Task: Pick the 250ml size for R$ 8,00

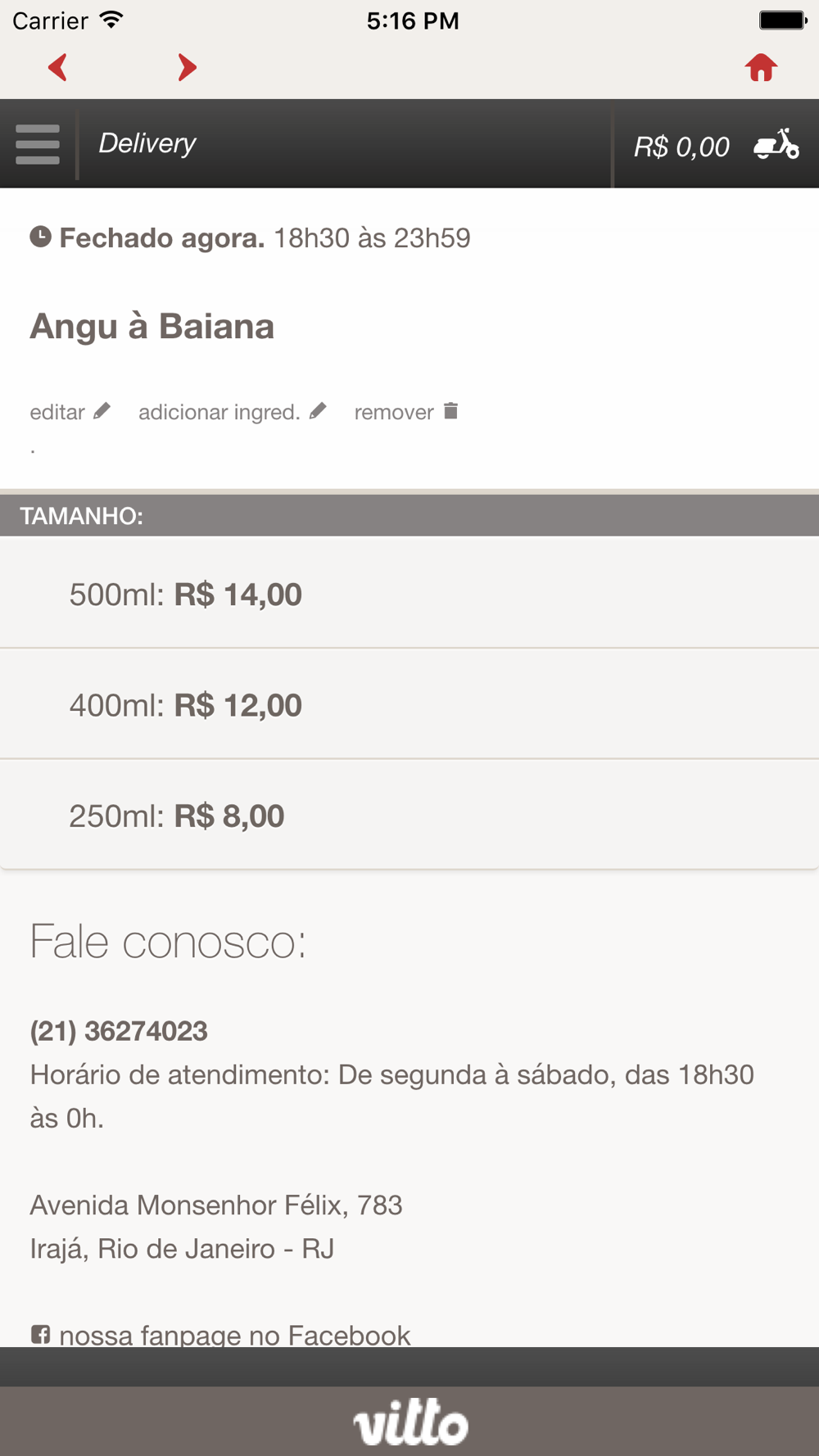Action: coord(409,815)
